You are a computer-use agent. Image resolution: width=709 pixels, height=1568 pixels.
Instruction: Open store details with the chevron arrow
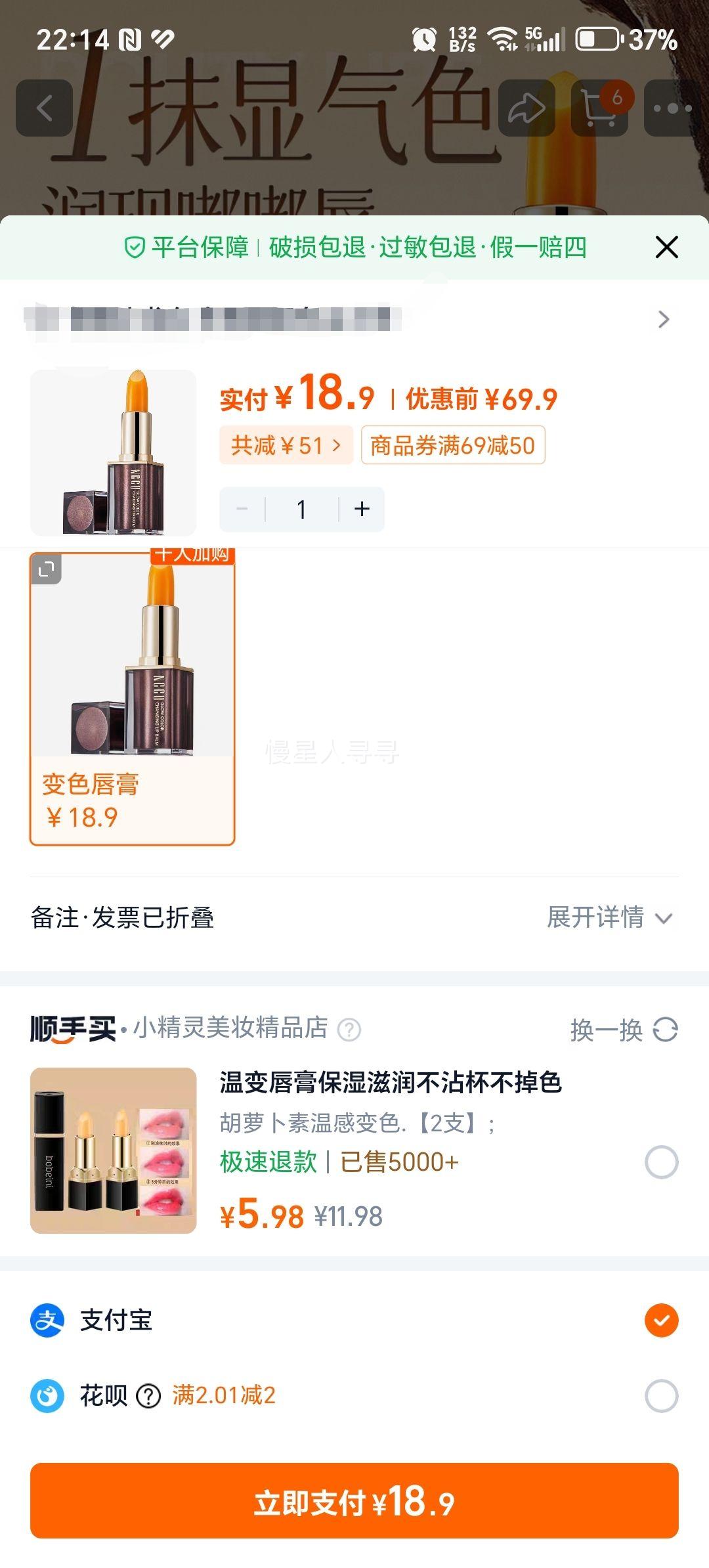click(664, 320)
